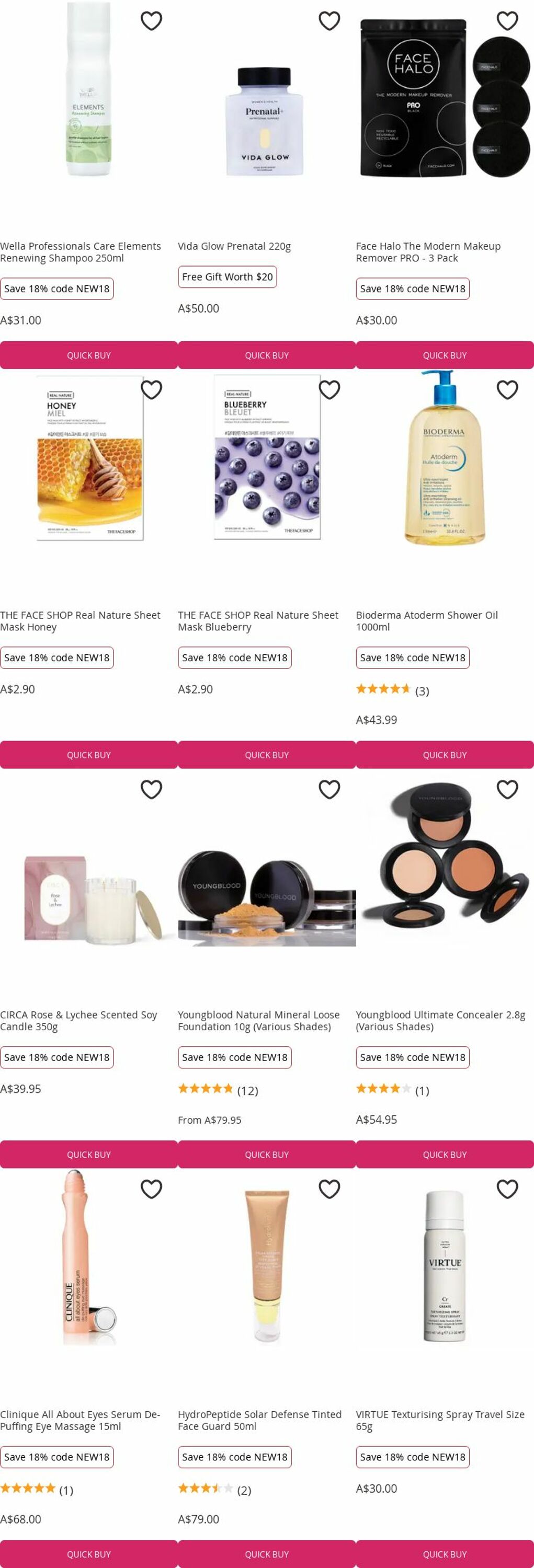Quick buy Wella Elements Renewing Shampoo

coord(89,355)
